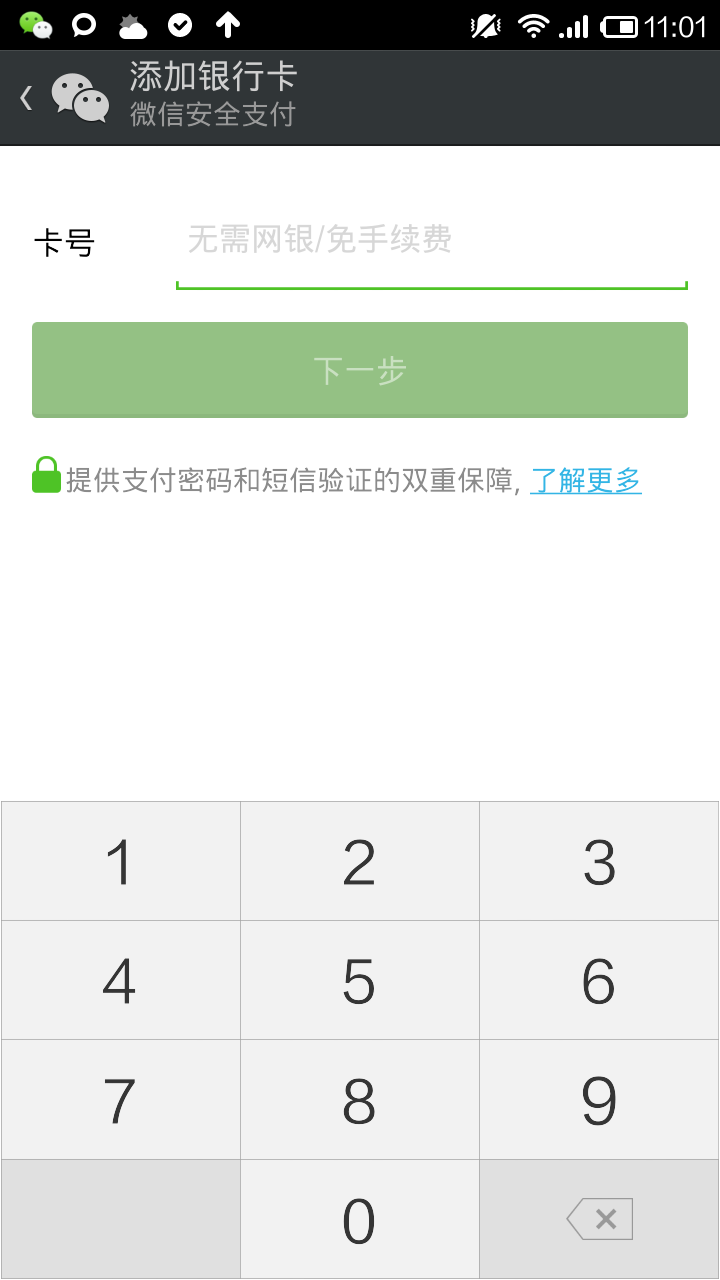Enter digit 4 on the keypad
Image resolution: width=720 pixels, height=1280 pixels.
120,980
